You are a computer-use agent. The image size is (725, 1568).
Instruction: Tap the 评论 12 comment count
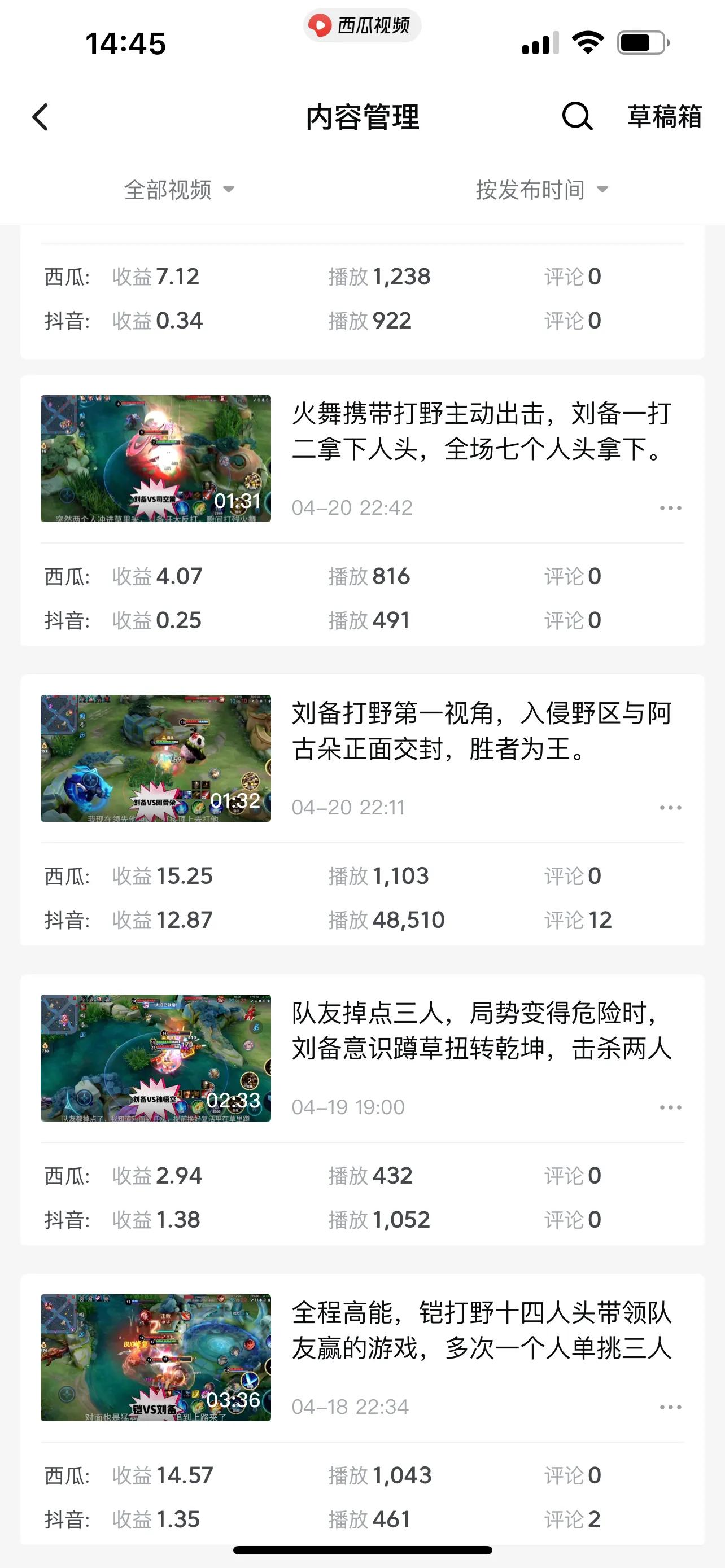tap(578, 919)
